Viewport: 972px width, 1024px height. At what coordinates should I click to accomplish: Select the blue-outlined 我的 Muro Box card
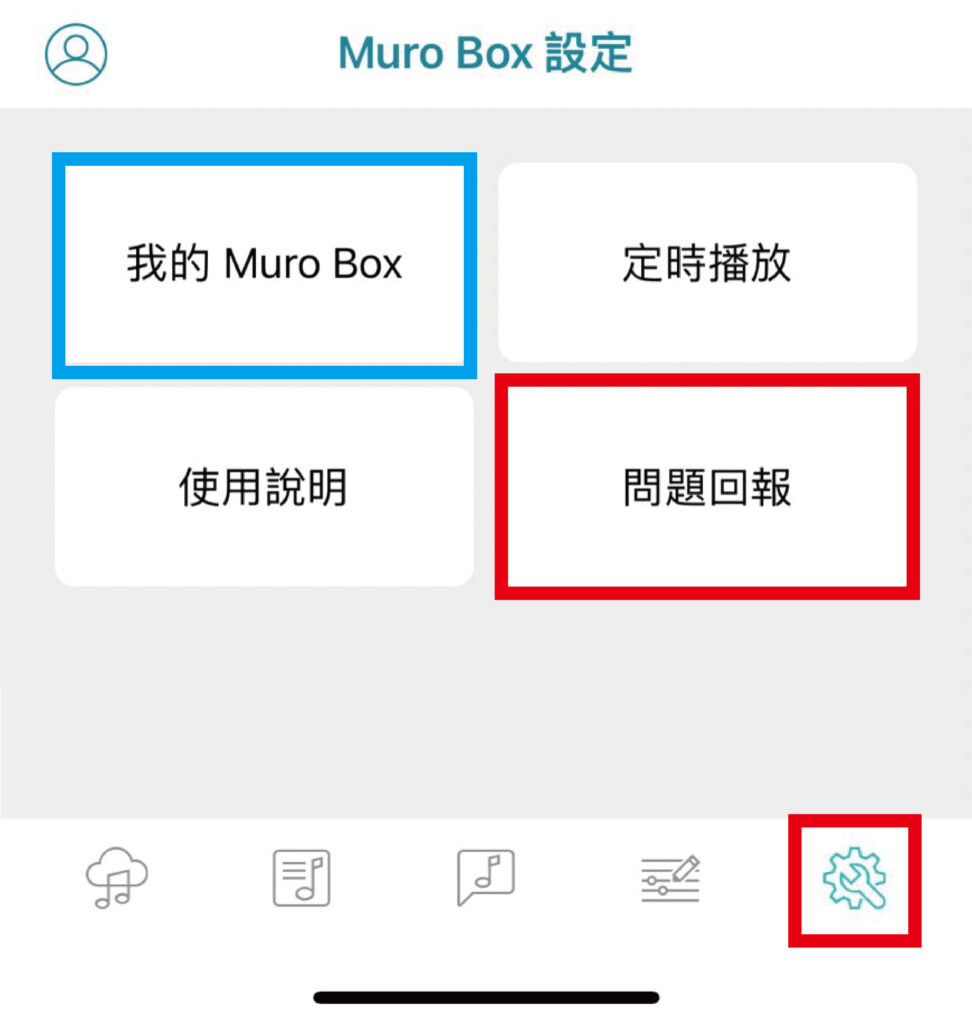[x=262, y=263]
